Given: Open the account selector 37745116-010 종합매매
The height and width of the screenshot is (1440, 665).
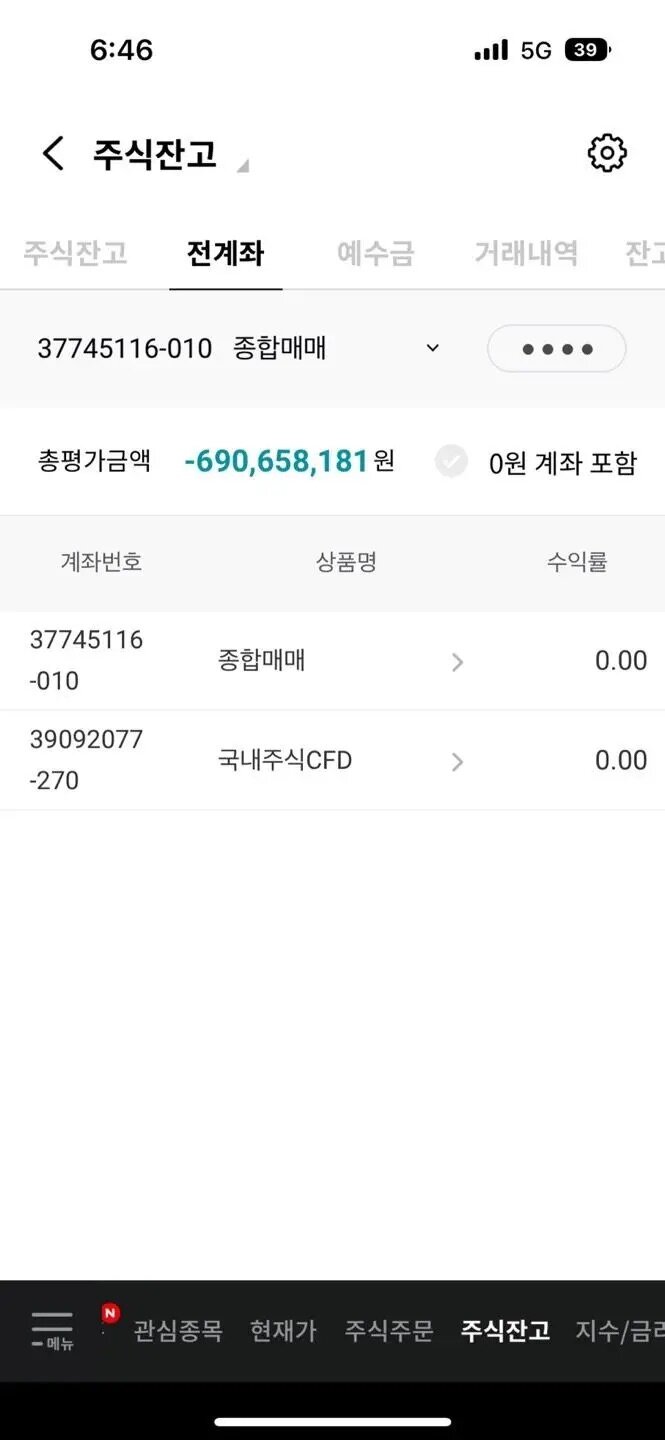Looking at the screenshot, I should click(238, 348).
